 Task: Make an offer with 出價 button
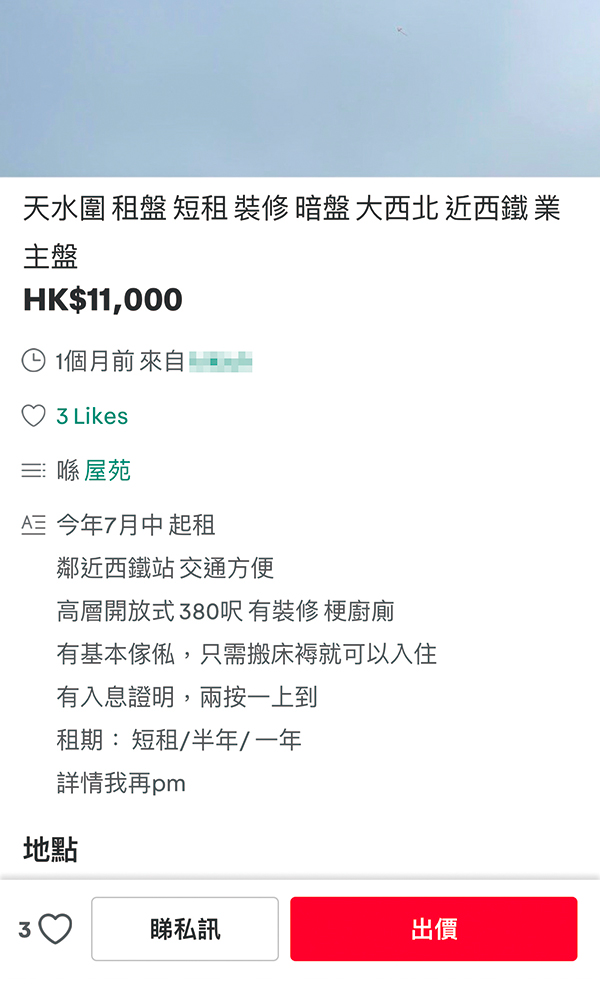[x=433, y=929]
